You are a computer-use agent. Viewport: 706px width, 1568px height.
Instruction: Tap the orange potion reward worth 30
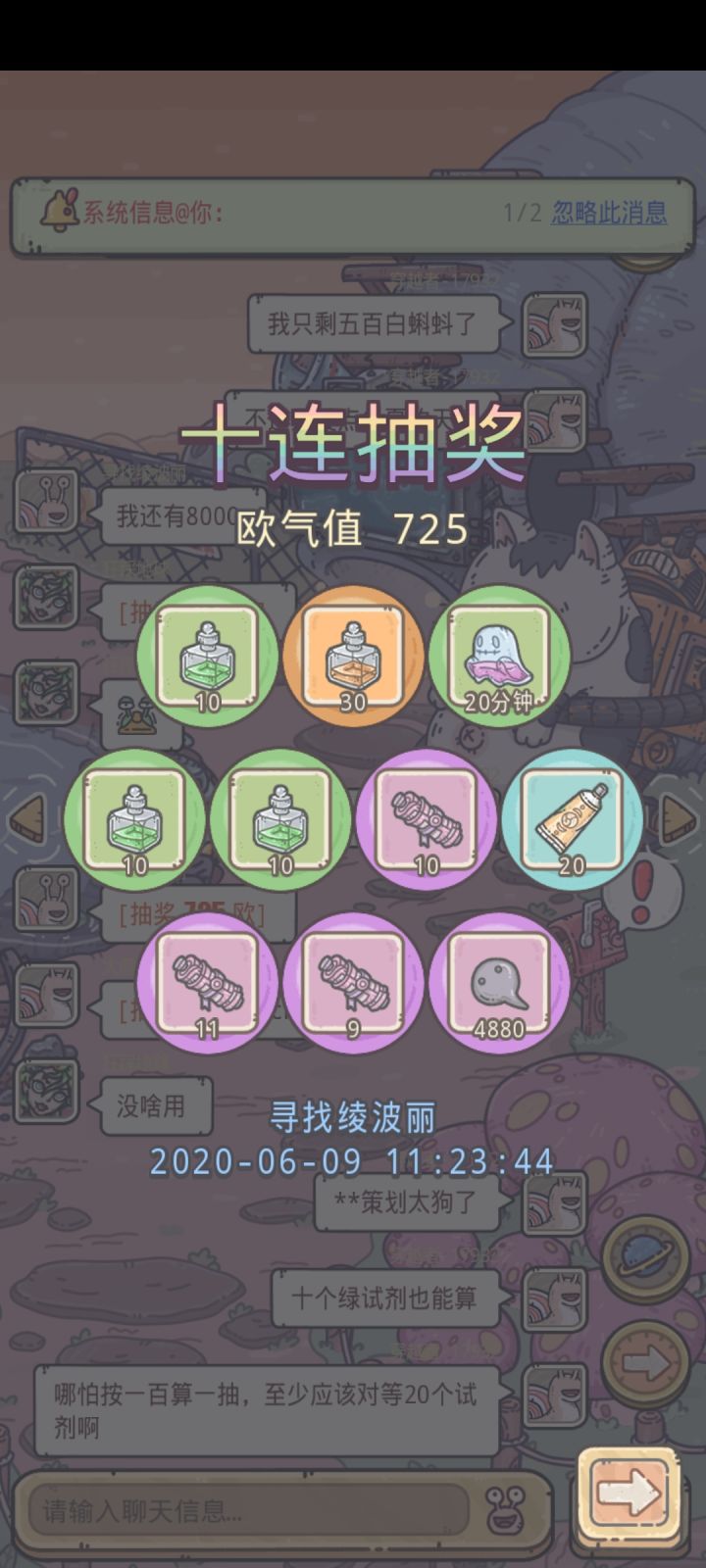point(353,657)
